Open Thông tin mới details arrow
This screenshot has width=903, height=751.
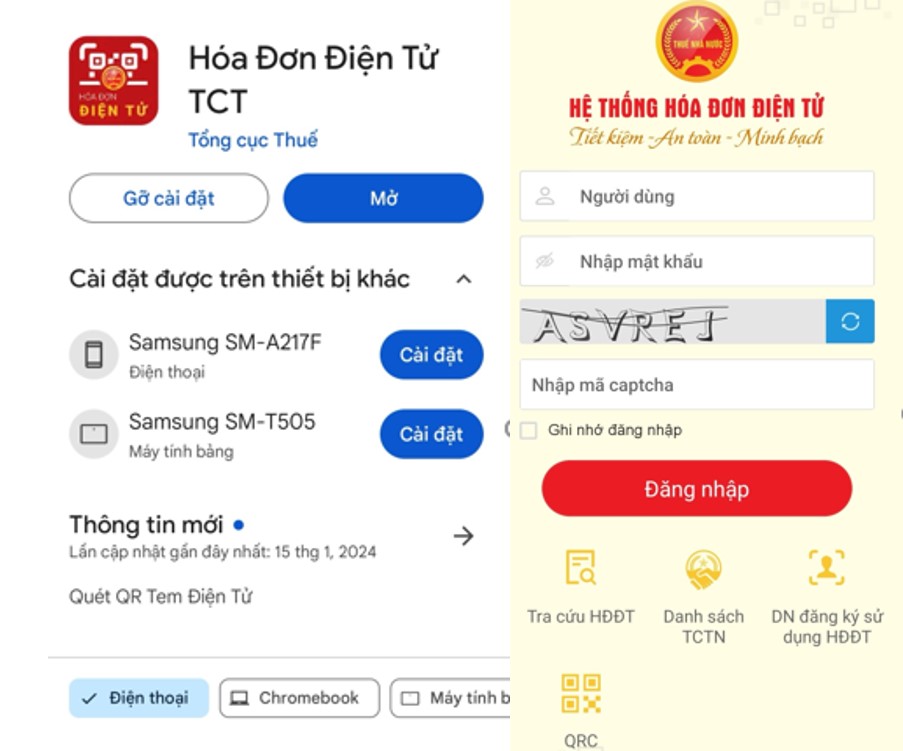463,536
